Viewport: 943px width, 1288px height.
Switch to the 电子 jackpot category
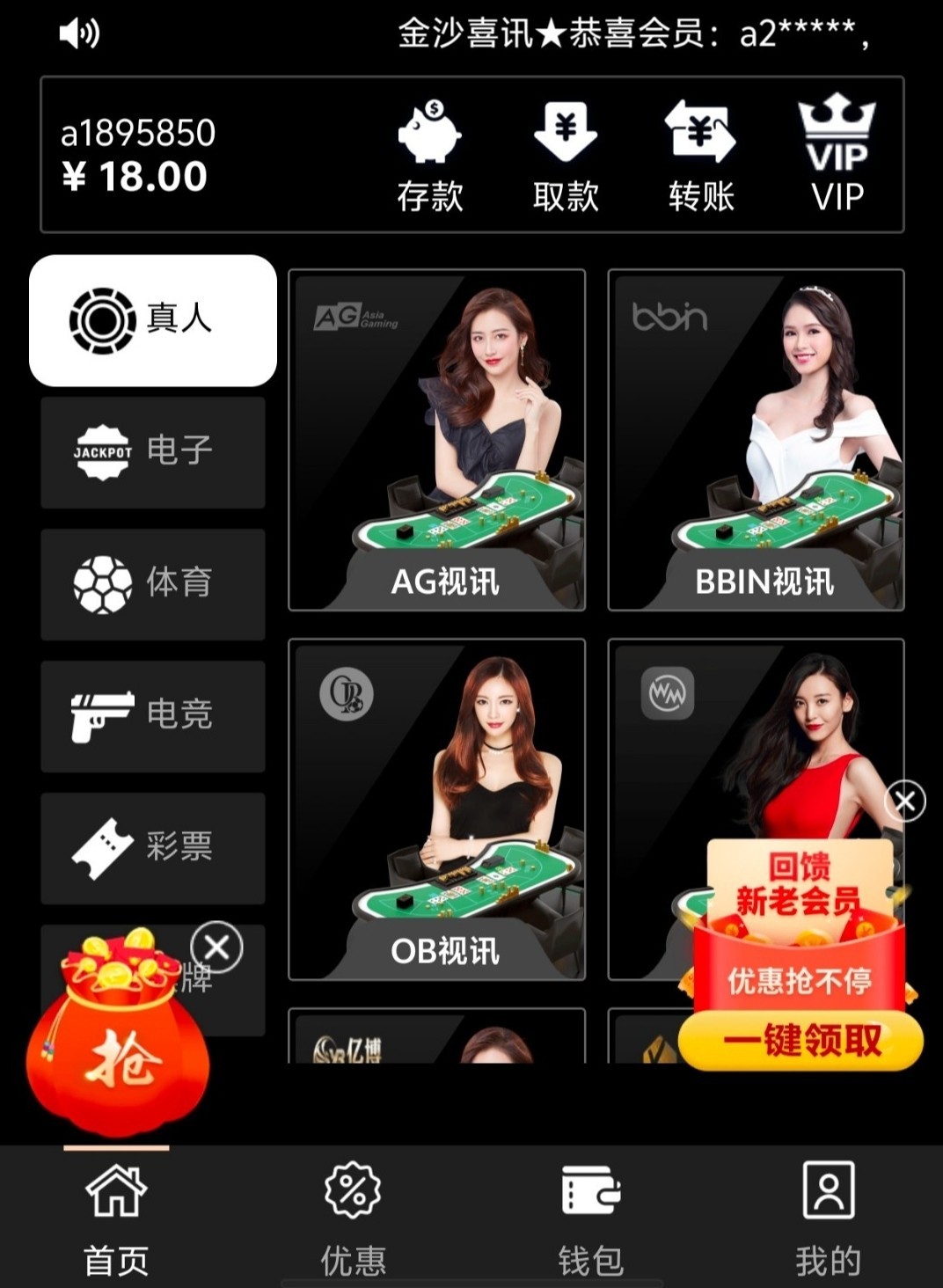tap(153, 452)
